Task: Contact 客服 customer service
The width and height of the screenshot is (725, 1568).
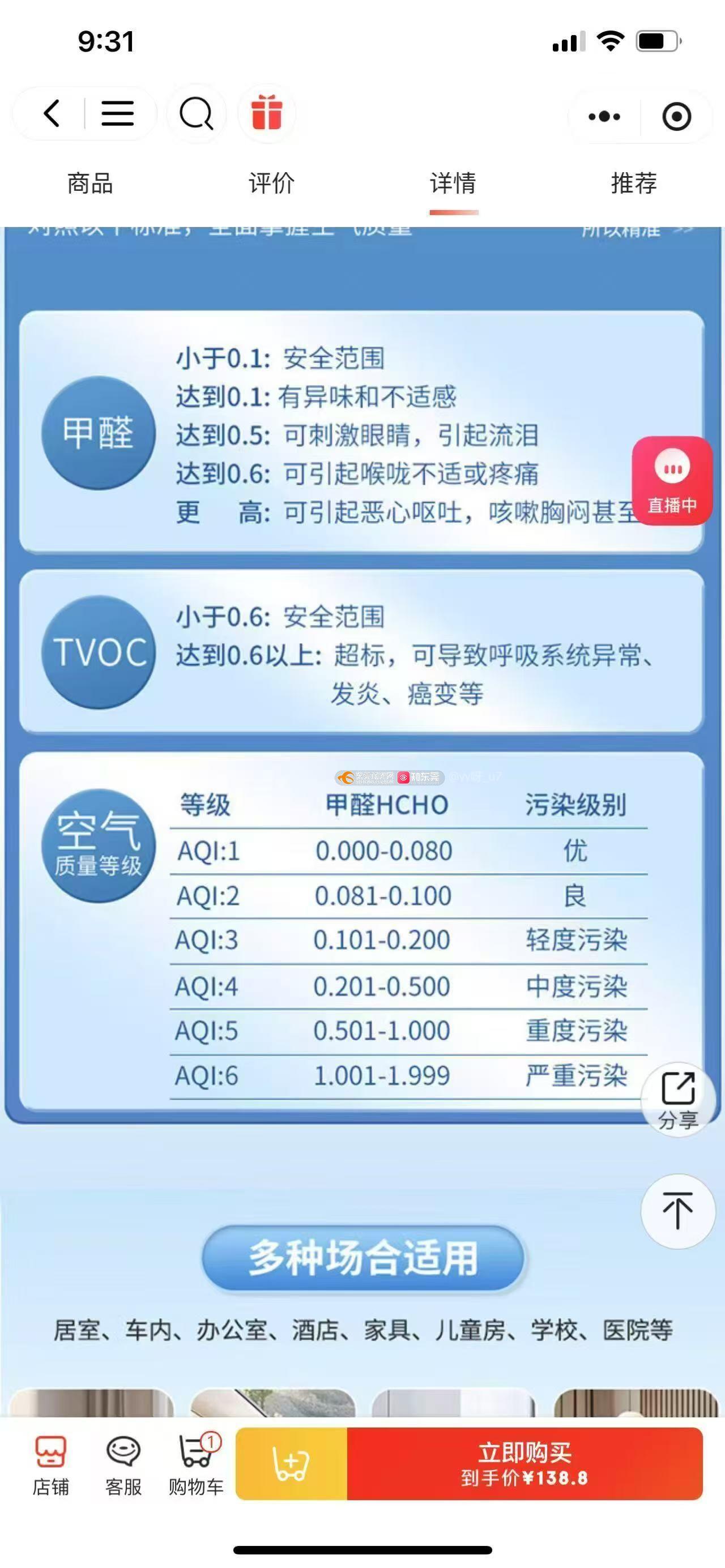Action: coord(123,1464)
